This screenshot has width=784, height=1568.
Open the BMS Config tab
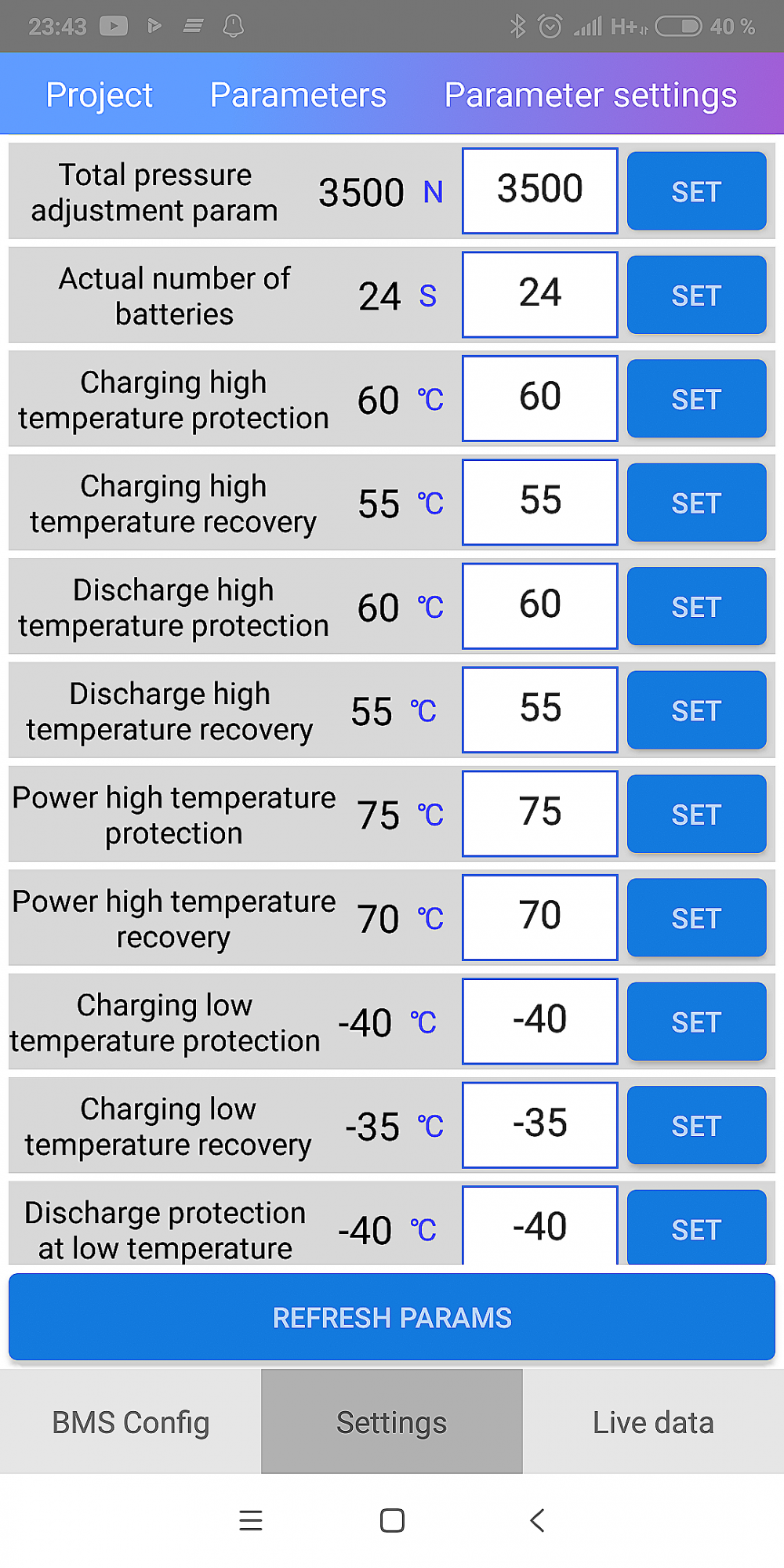(131, 1422)
